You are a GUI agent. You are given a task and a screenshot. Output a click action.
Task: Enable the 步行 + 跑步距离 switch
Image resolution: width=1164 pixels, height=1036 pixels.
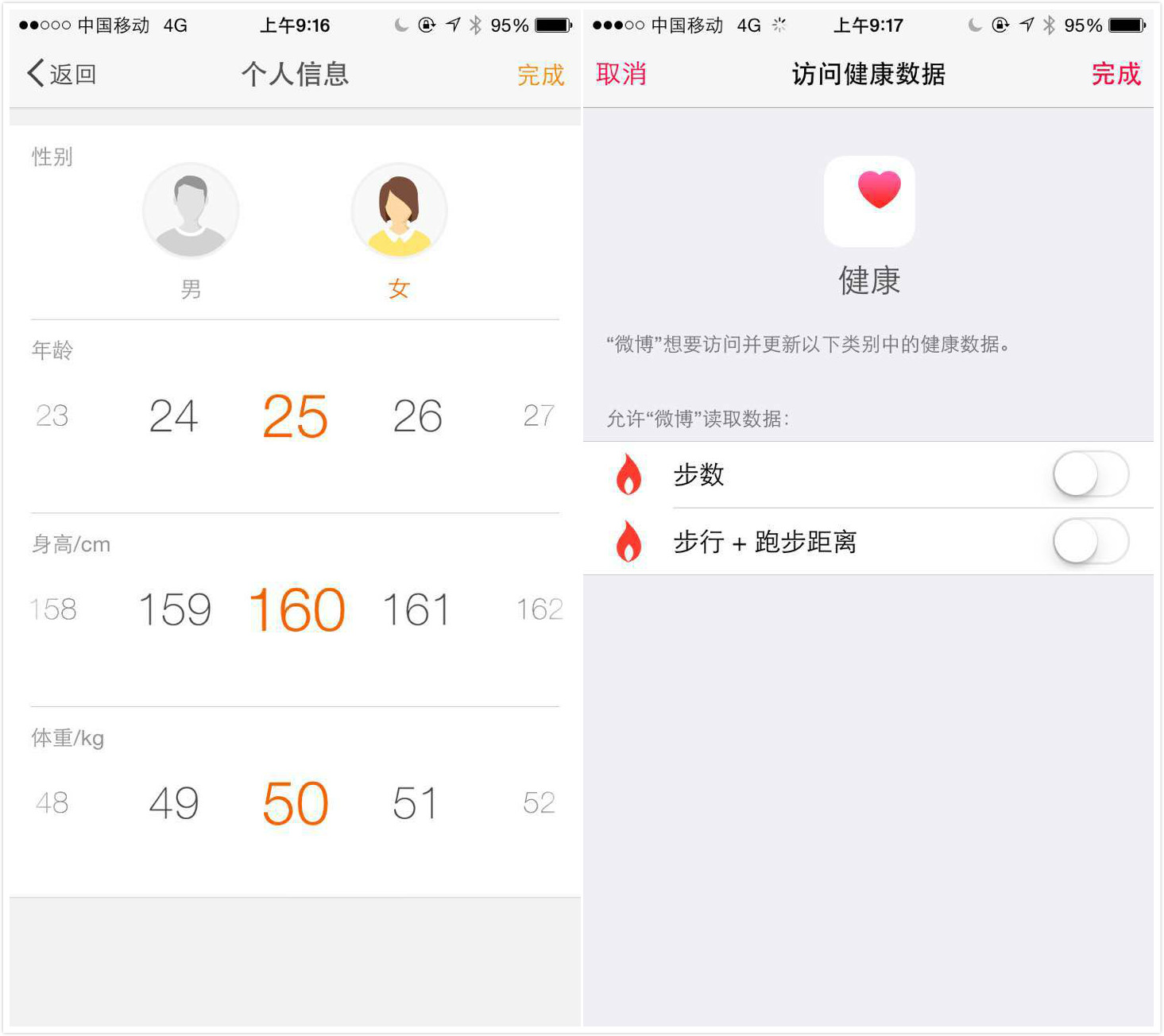coord(1090,542)
